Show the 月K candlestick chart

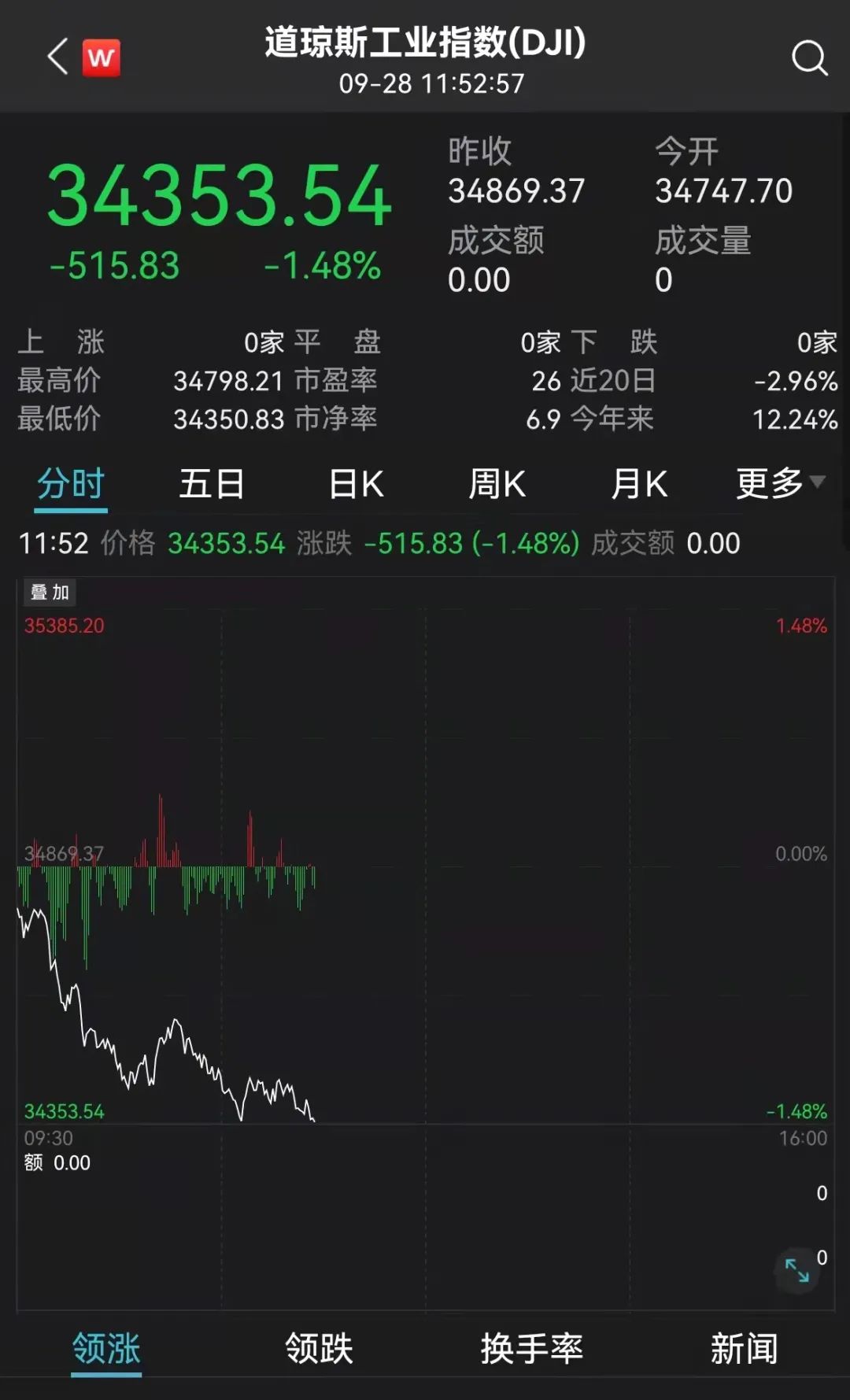coord(639,483)
